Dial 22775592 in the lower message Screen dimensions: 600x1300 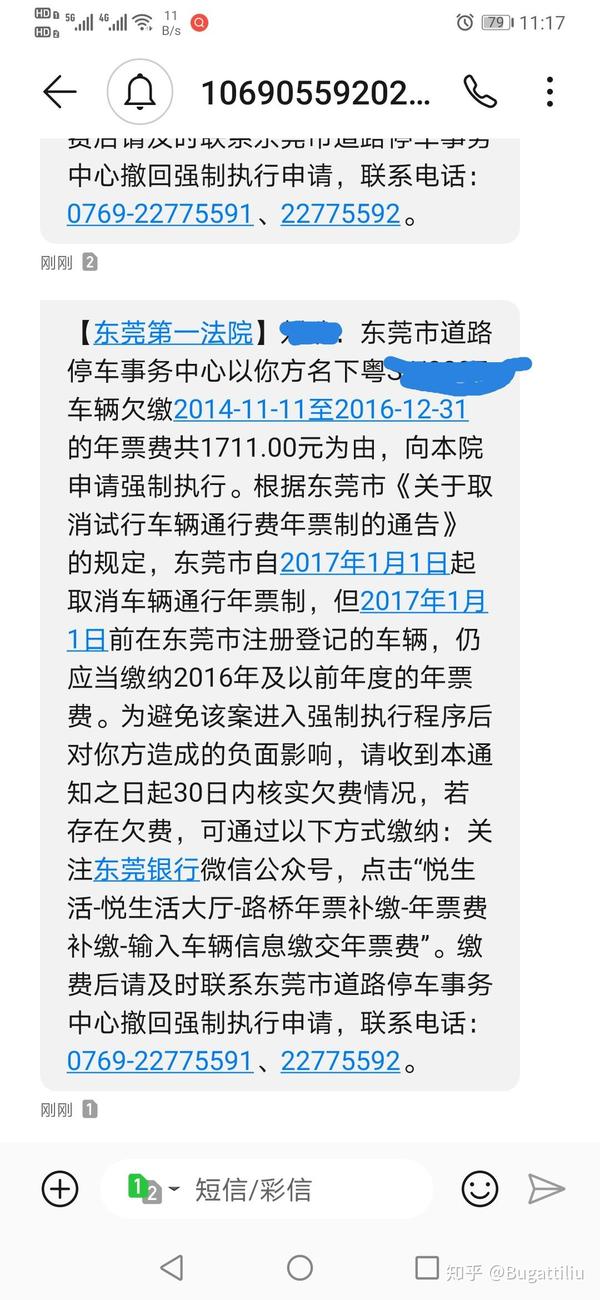(x=340, y=1062)
